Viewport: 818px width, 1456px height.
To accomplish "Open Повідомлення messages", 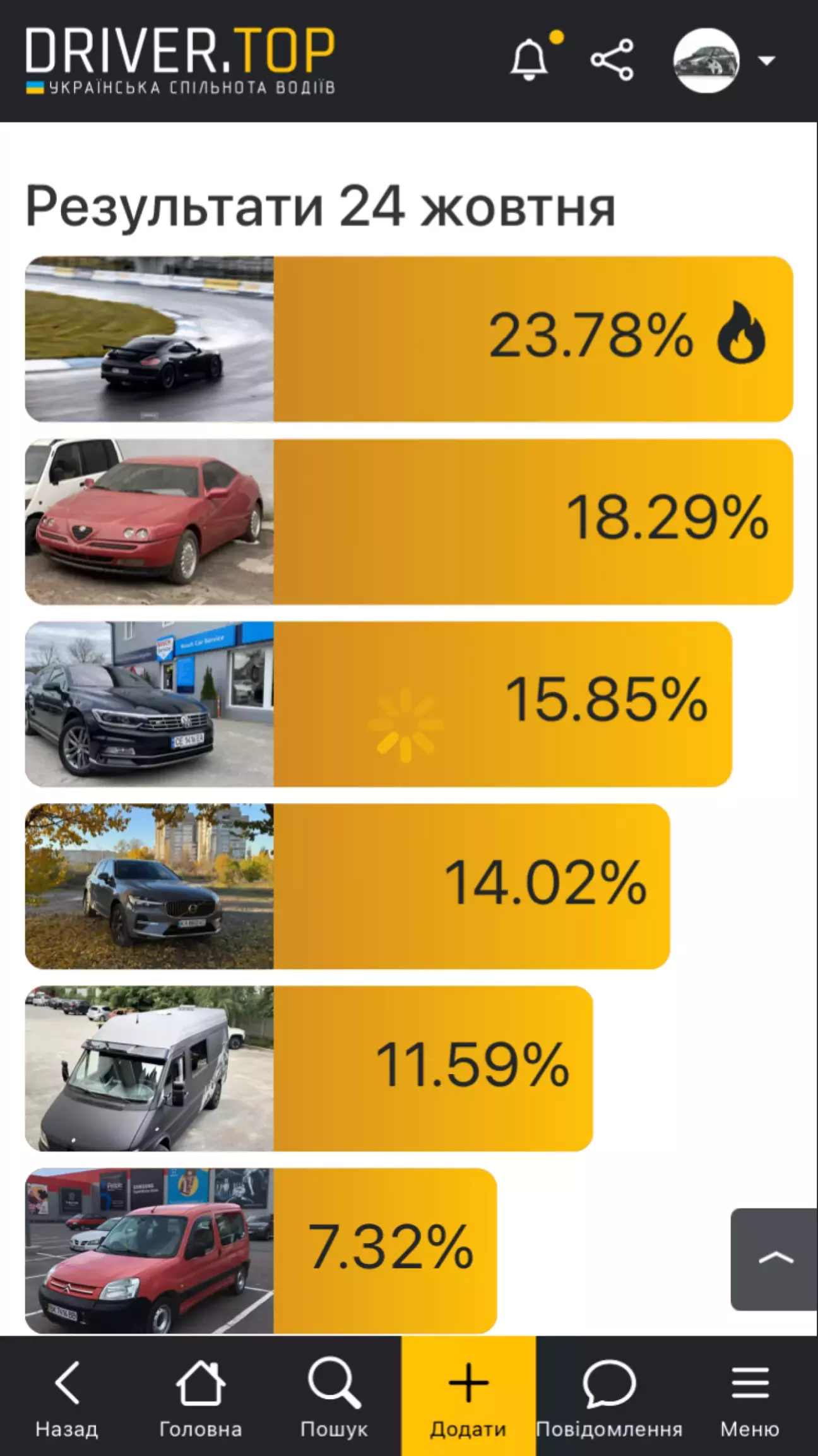I will point(609,1395).
